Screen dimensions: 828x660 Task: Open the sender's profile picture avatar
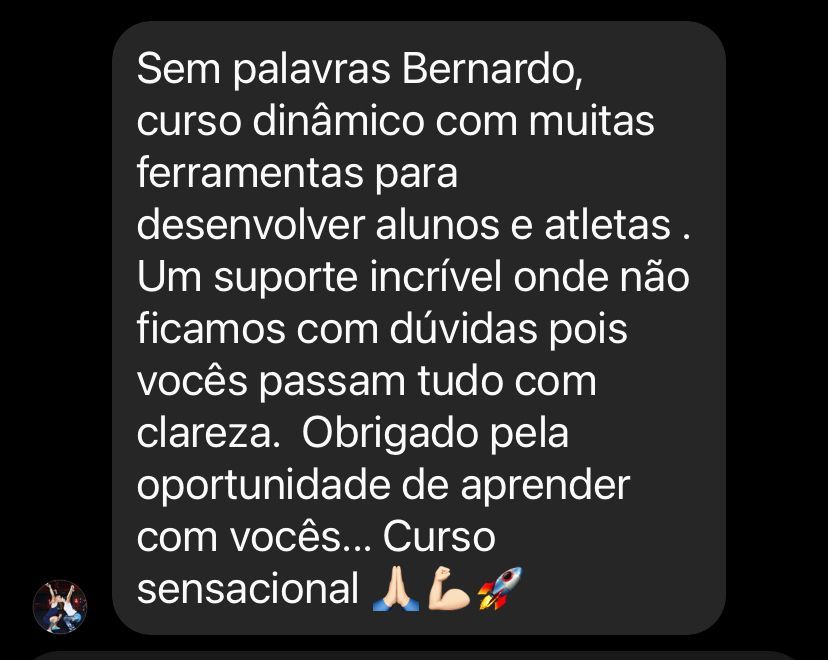coord(60,605)
